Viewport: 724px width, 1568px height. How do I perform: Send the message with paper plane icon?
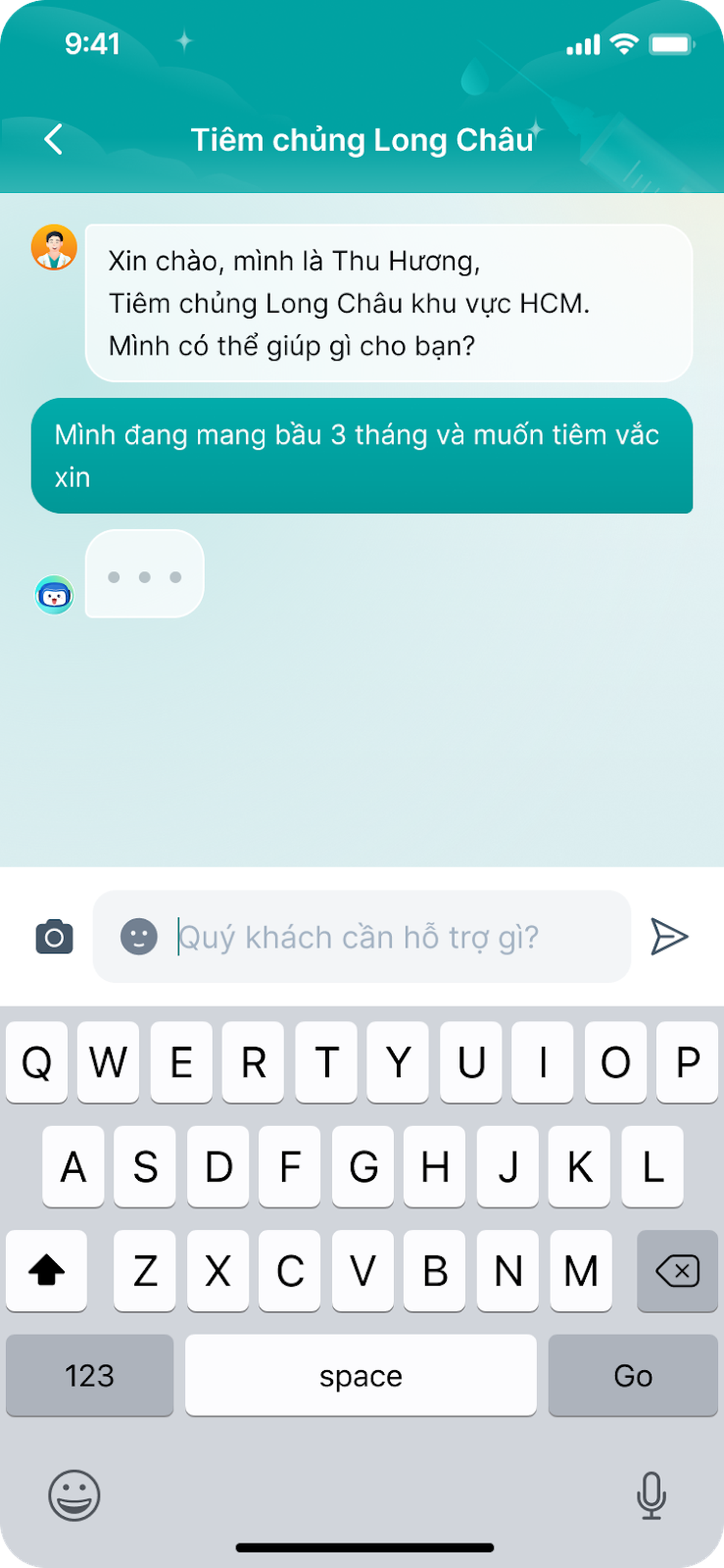click(668, 936)
